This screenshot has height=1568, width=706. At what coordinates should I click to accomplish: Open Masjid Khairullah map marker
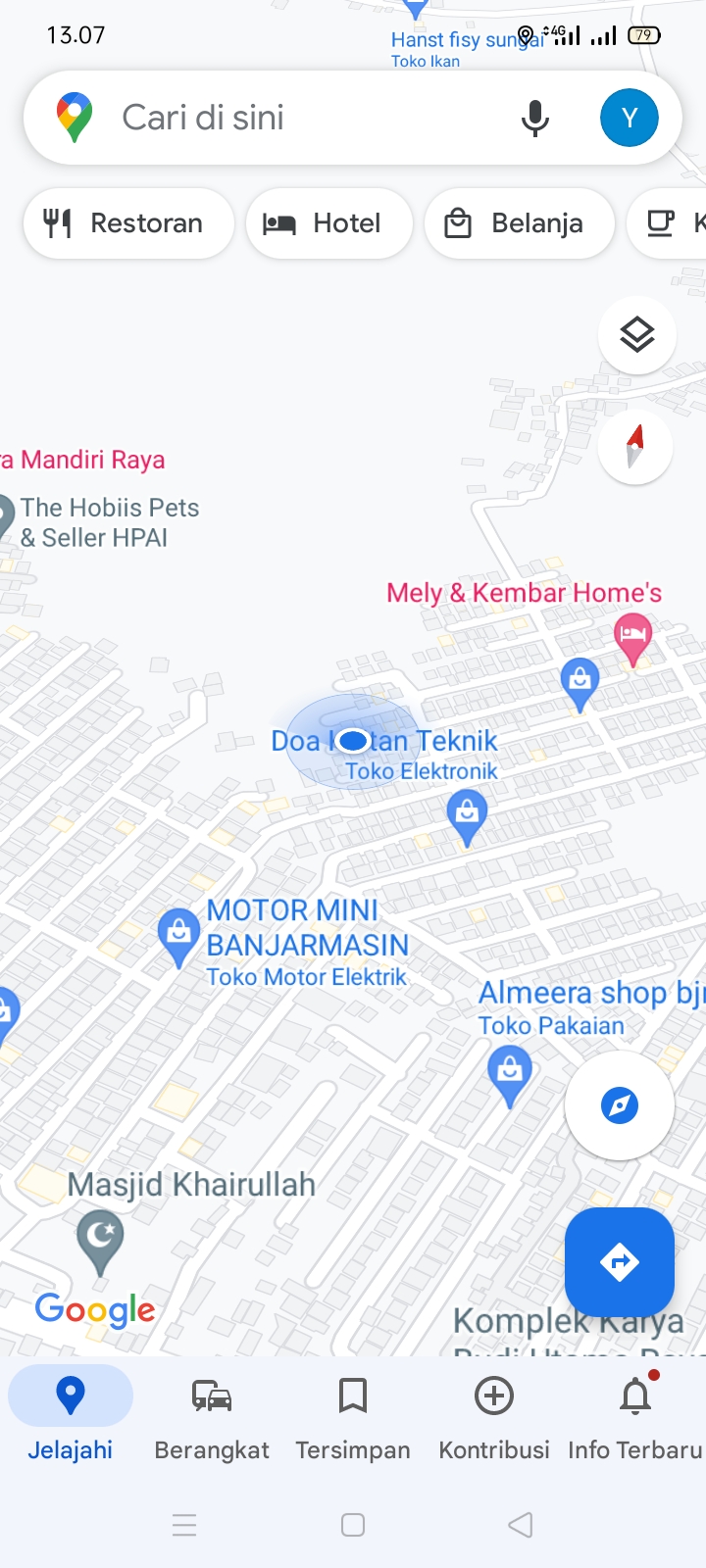point(100,1237)
